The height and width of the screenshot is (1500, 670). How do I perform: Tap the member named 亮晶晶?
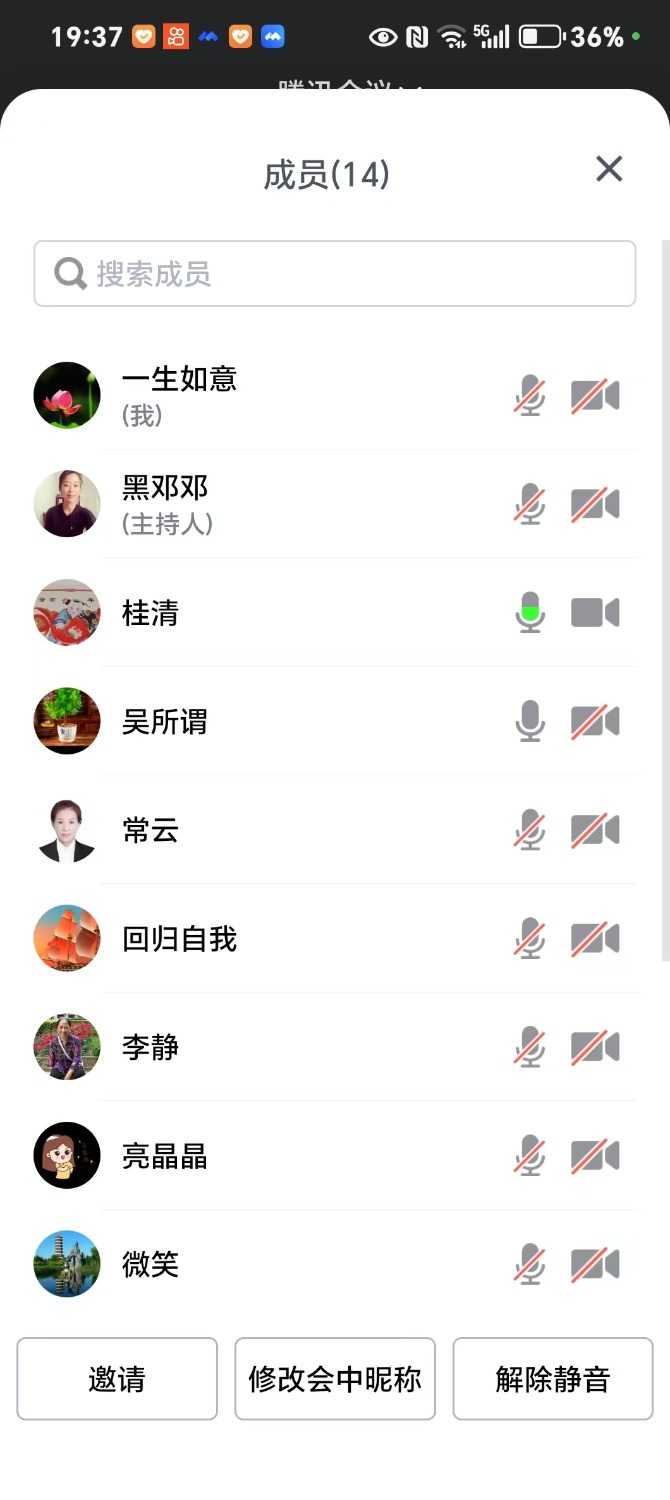pyautogui.click(x=165, y=1156)
